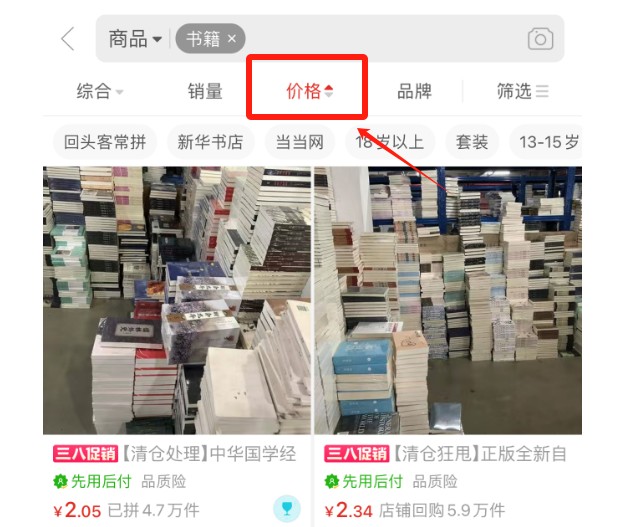Open the 商品 dropdown
The width and height of the screenshot is (626, 527).
[x=134, y=40]
